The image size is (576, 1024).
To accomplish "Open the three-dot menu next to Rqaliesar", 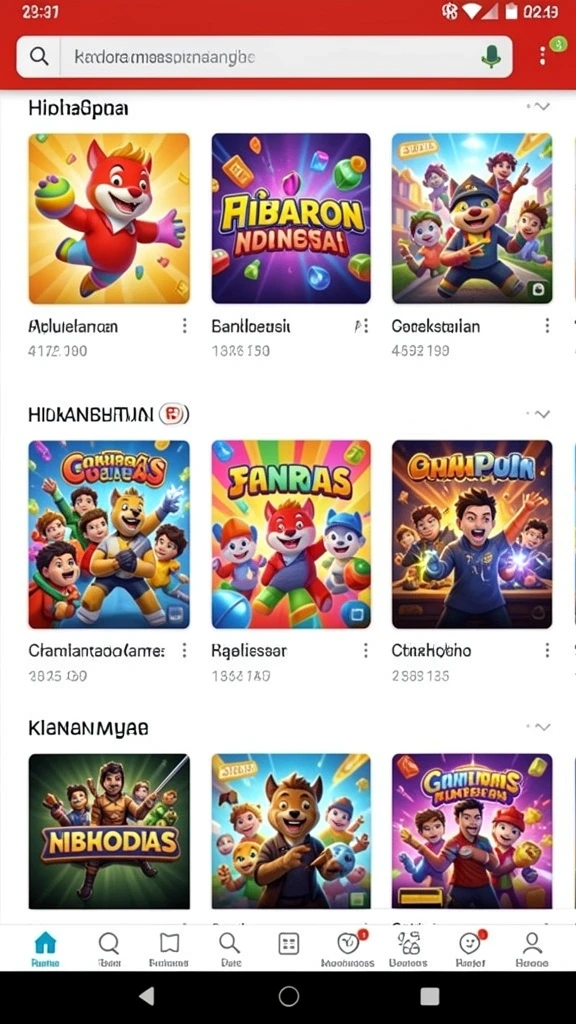I will [365, 650].
